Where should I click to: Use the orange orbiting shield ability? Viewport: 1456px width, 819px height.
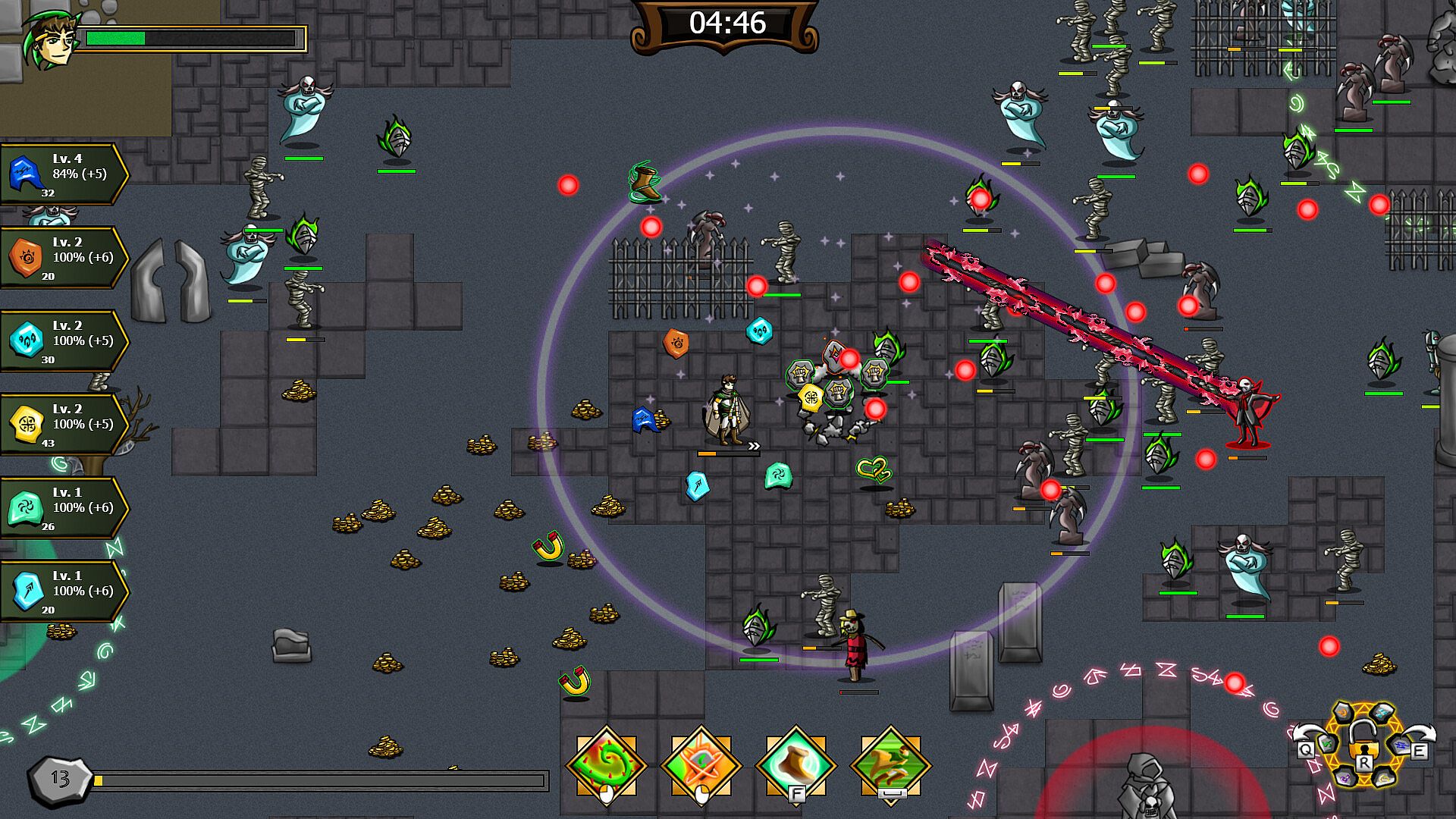[x=701, y=764]
